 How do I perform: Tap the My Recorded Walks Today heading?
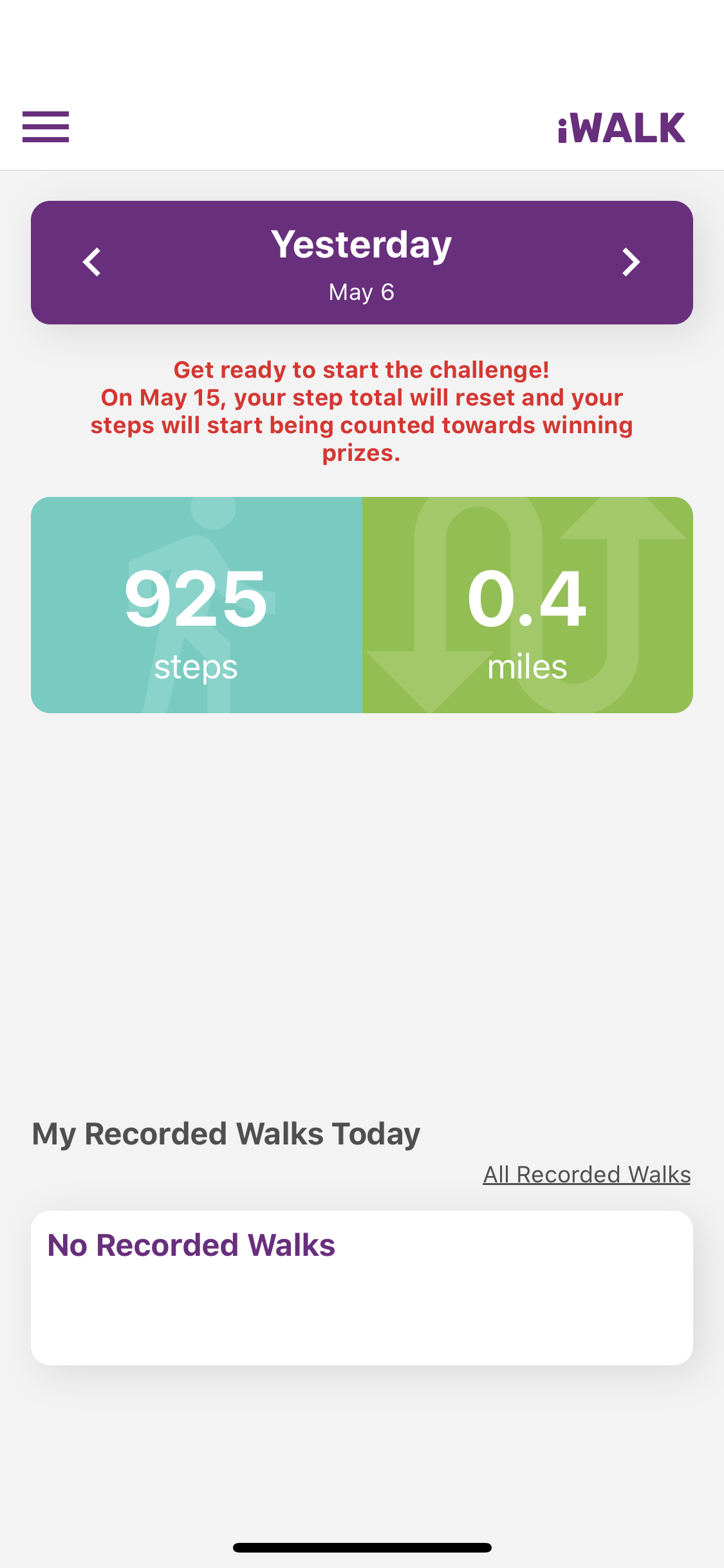point(225,1133)
